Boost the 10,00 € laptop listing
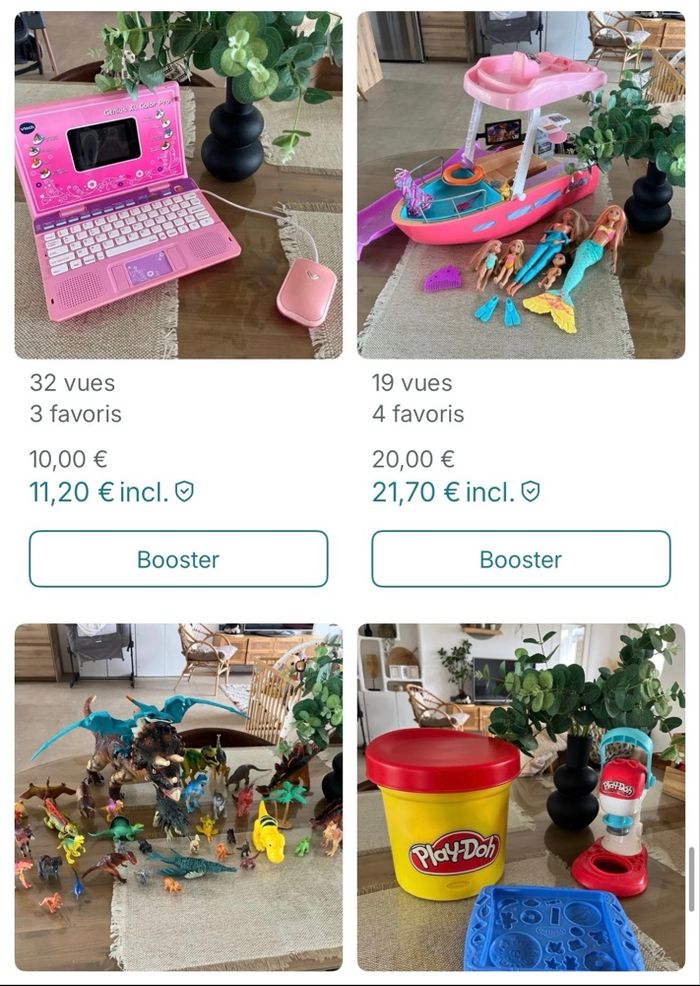The height and width of the screenshot is (986, 700). [178, 559]
